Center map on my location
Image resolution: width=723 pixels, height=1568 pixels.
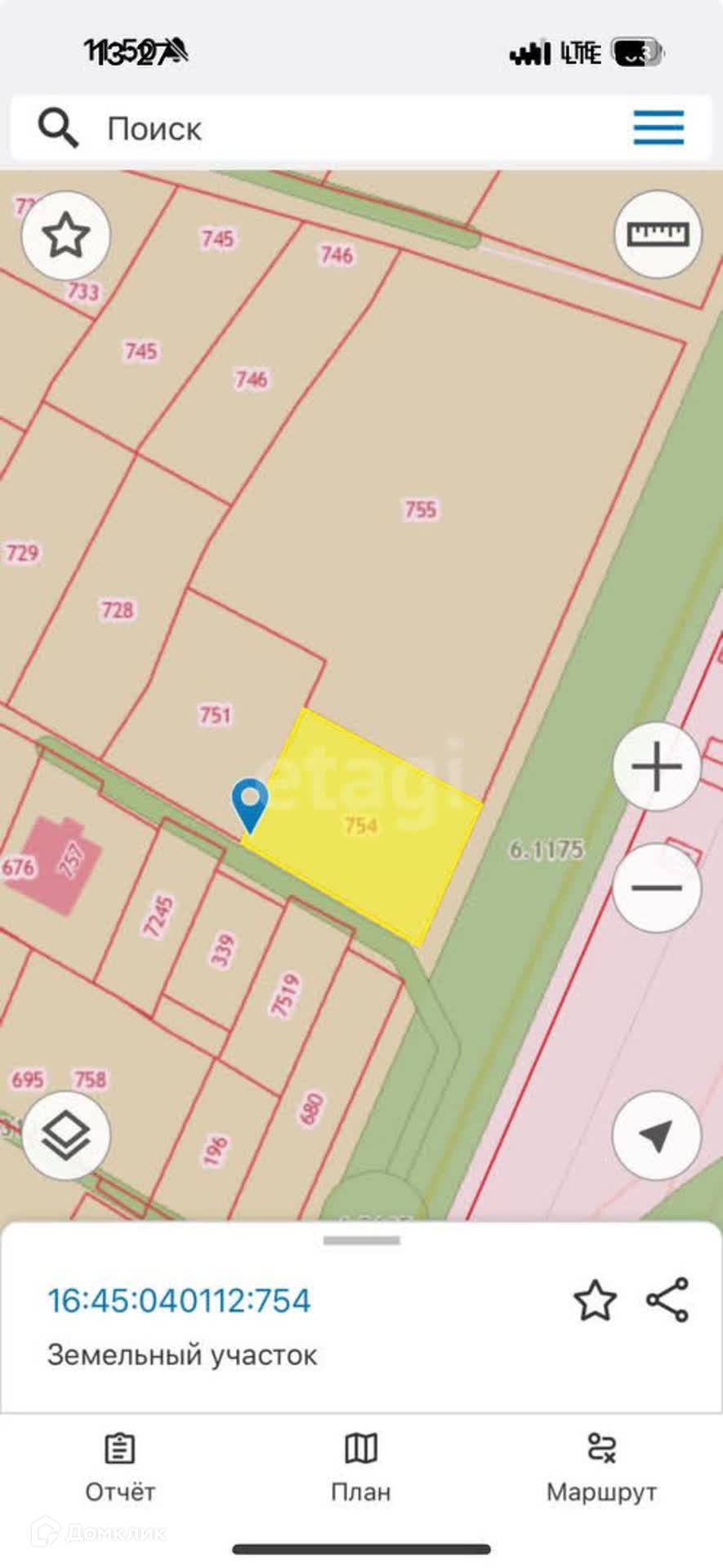point(657,1135)
